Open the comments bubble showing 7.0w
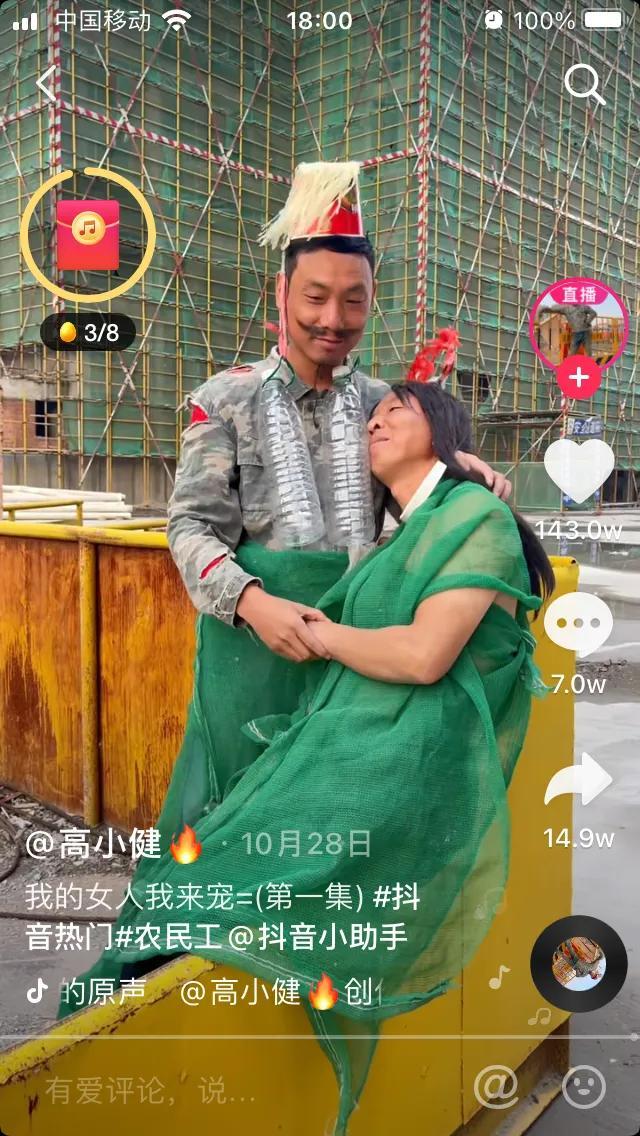Screen dimensions: 640x1136 click(x=578, y=624)
